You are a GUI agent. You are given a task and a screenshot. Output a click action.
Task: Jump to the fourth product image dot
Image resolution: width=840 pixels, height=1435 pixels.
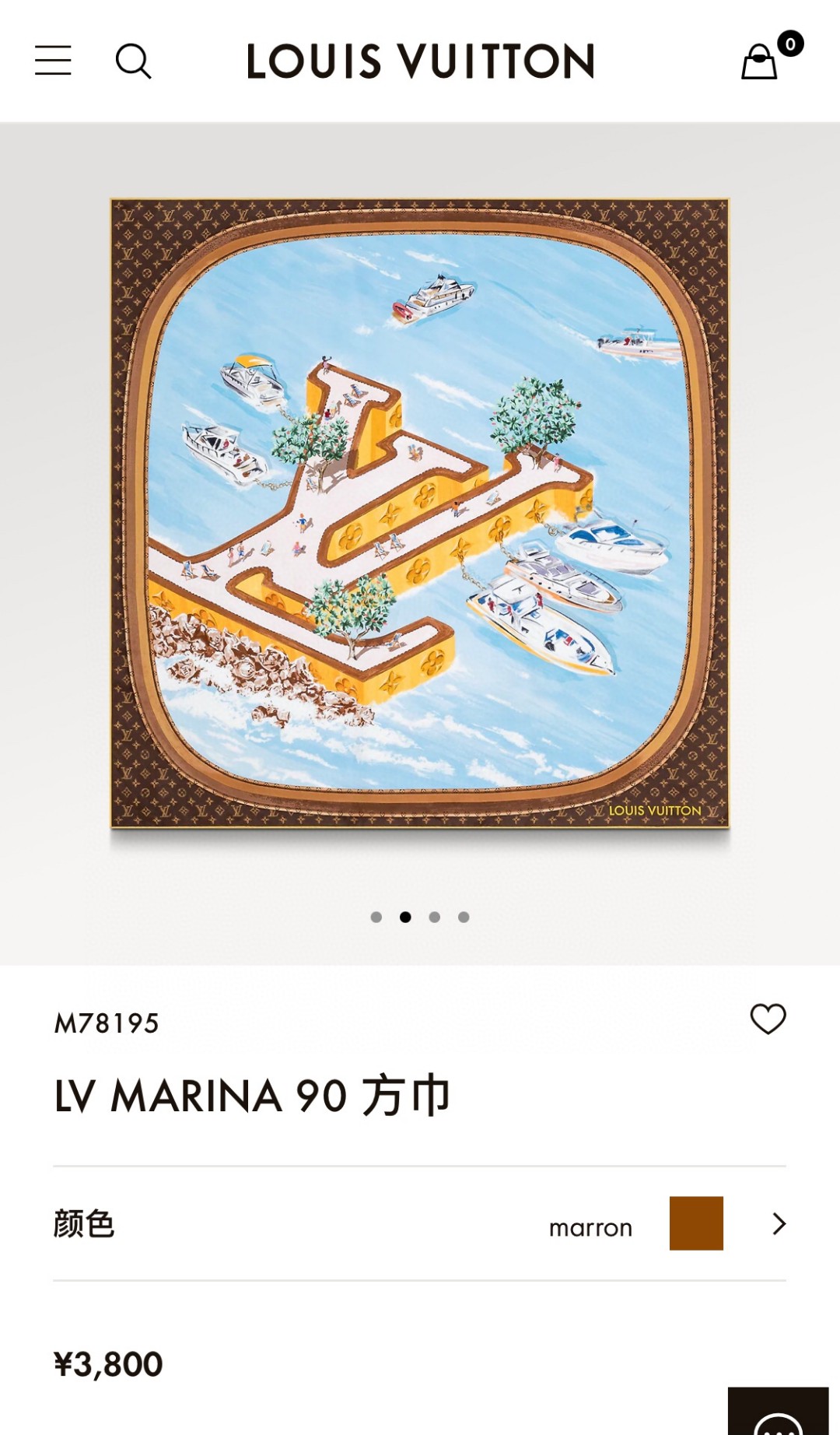coord(464,917)
